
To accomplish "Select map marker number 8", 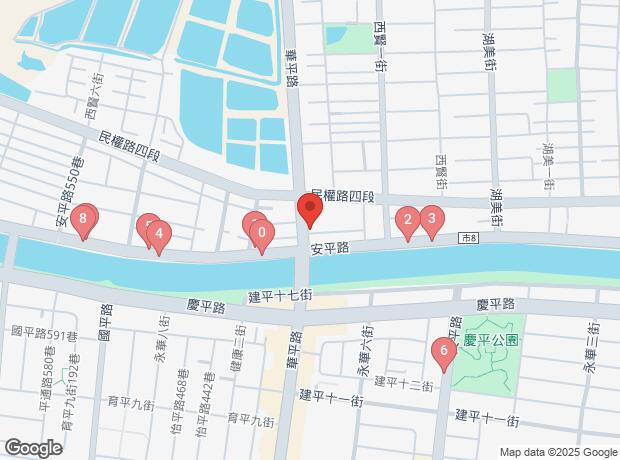I will tap(84, 218).
